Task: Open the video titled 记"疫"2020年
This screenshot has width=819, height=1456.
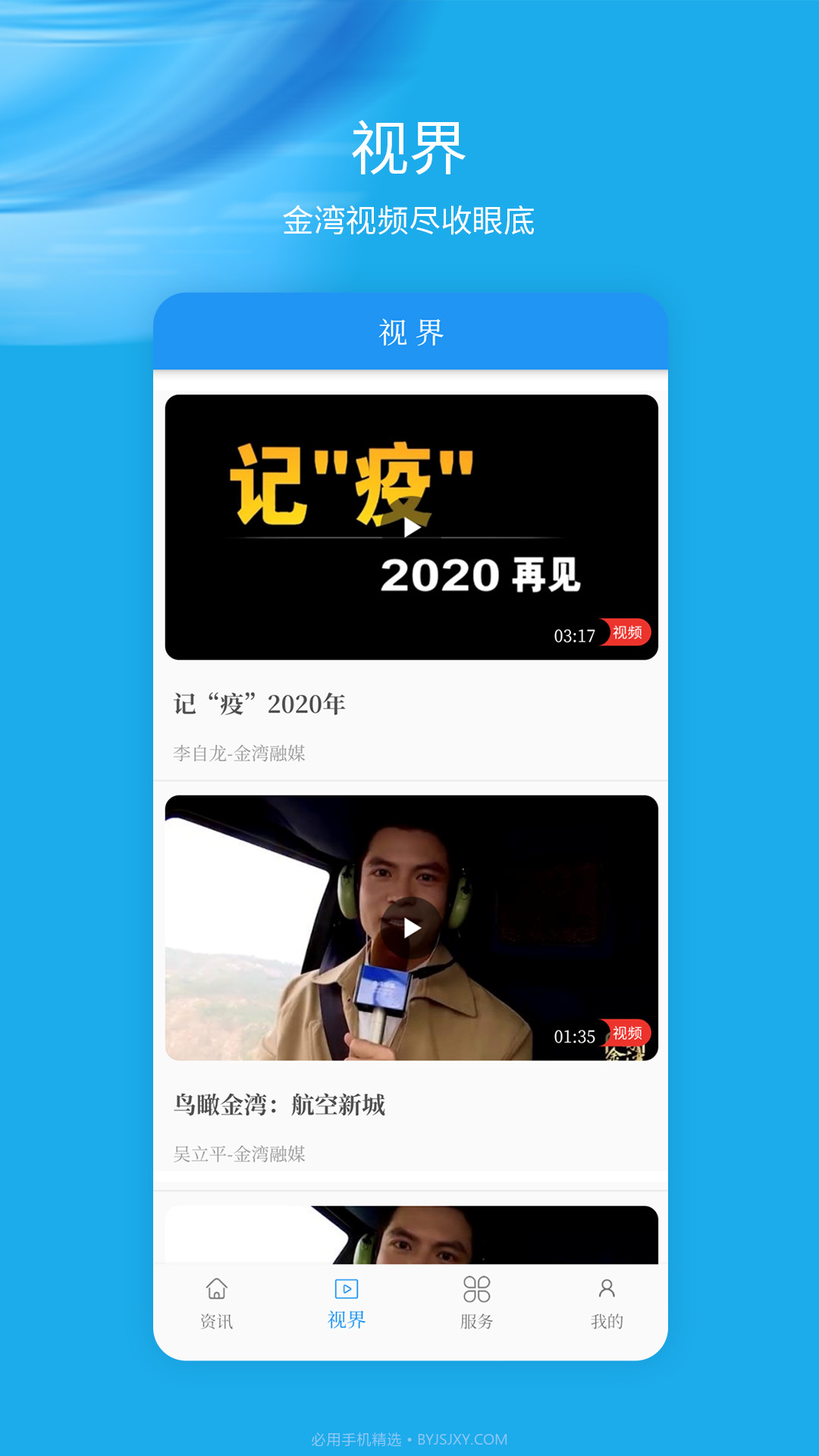Action: tap(258, 705)
